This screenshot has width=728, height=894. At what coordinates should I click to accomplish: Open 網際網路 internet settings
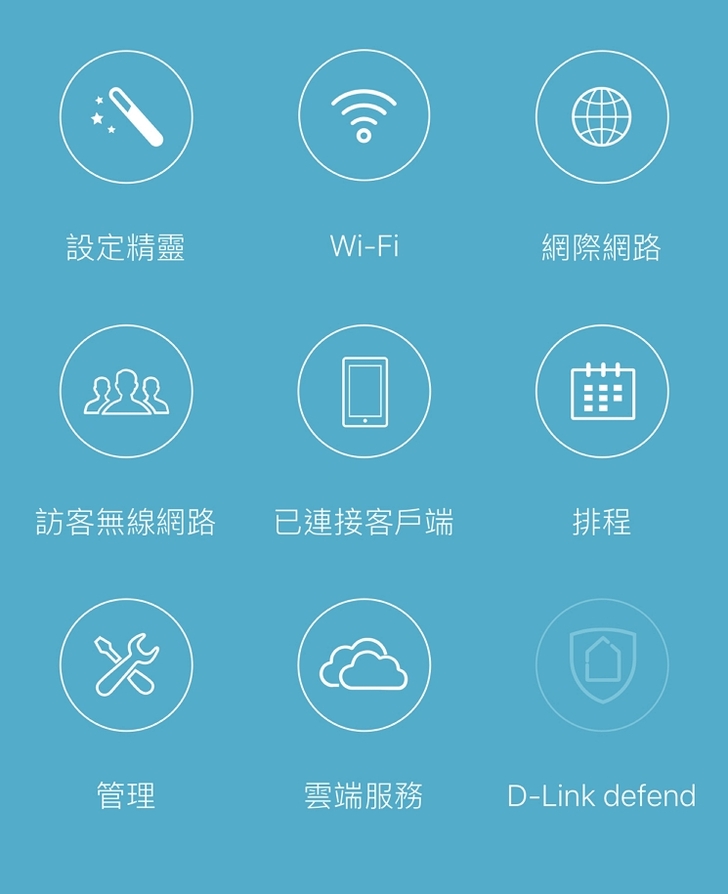(x=602, y=117)
